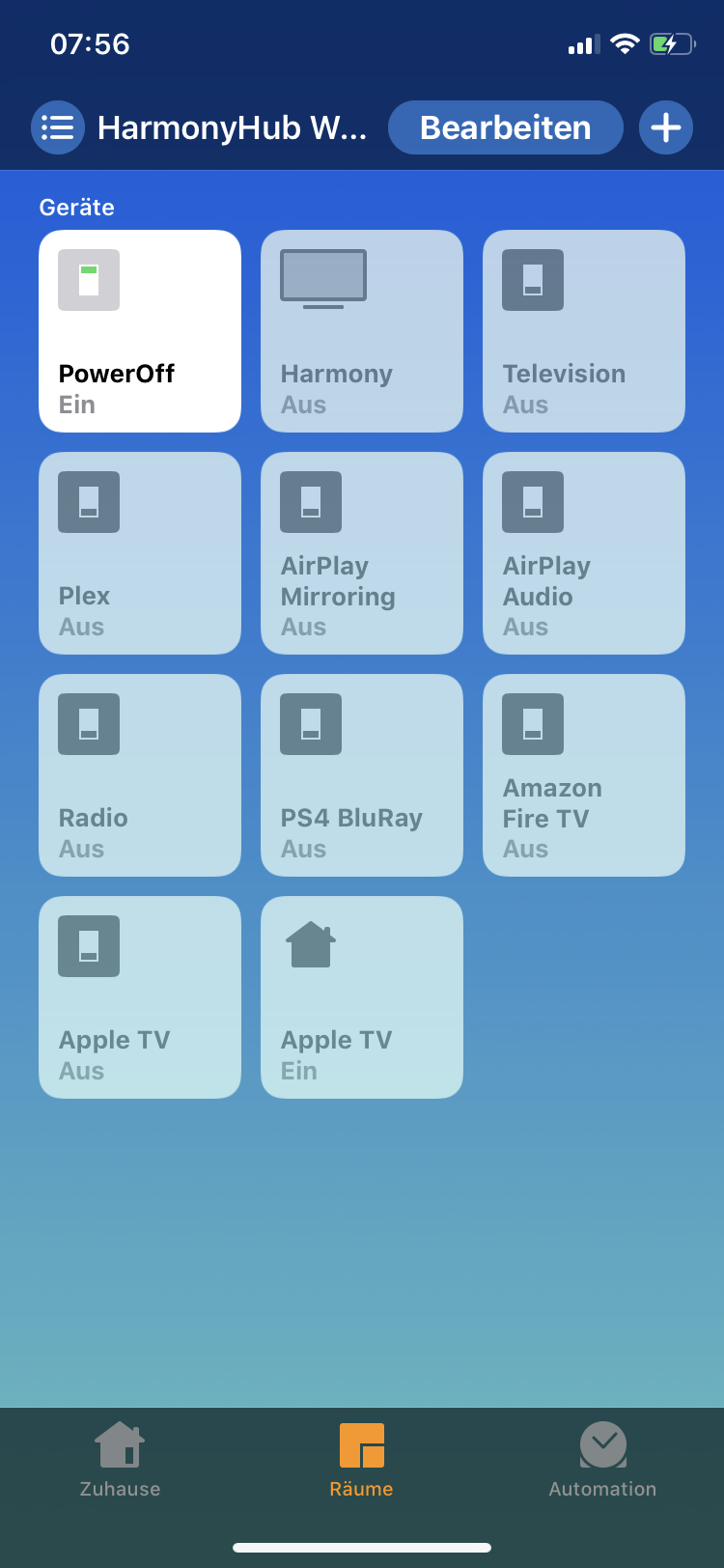Switch on the Radio tile
724x1568 pixels.
(x=140, y=775)
